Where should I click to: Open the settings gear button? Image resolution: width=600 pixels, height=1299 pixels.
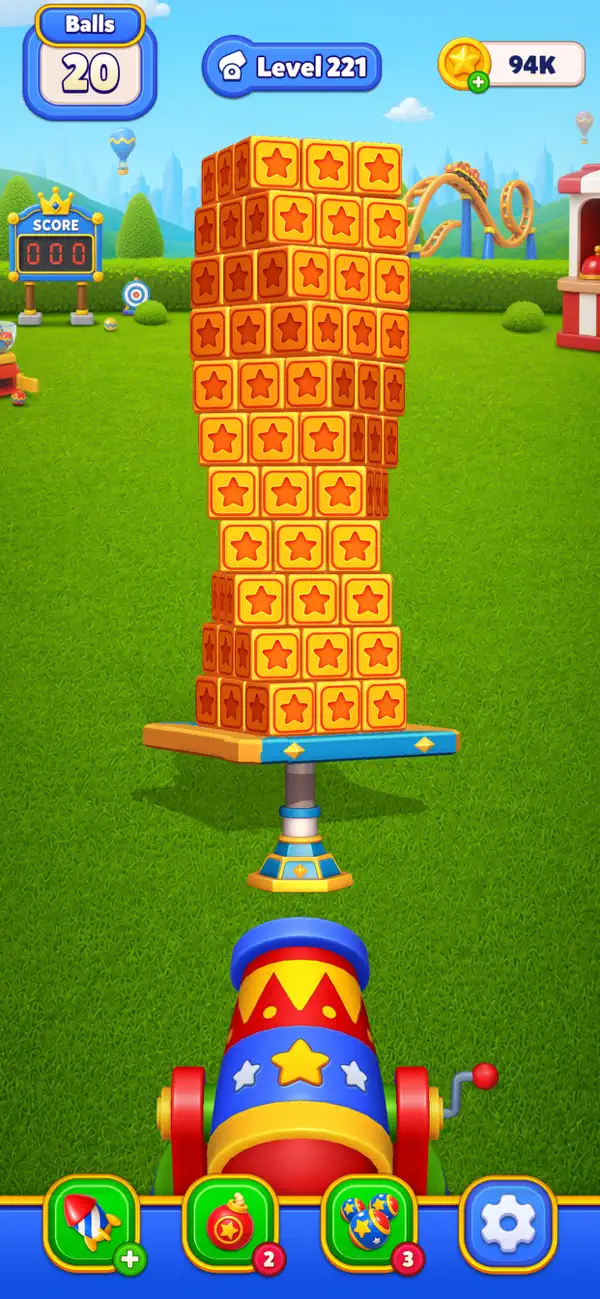coord(507,1223)
